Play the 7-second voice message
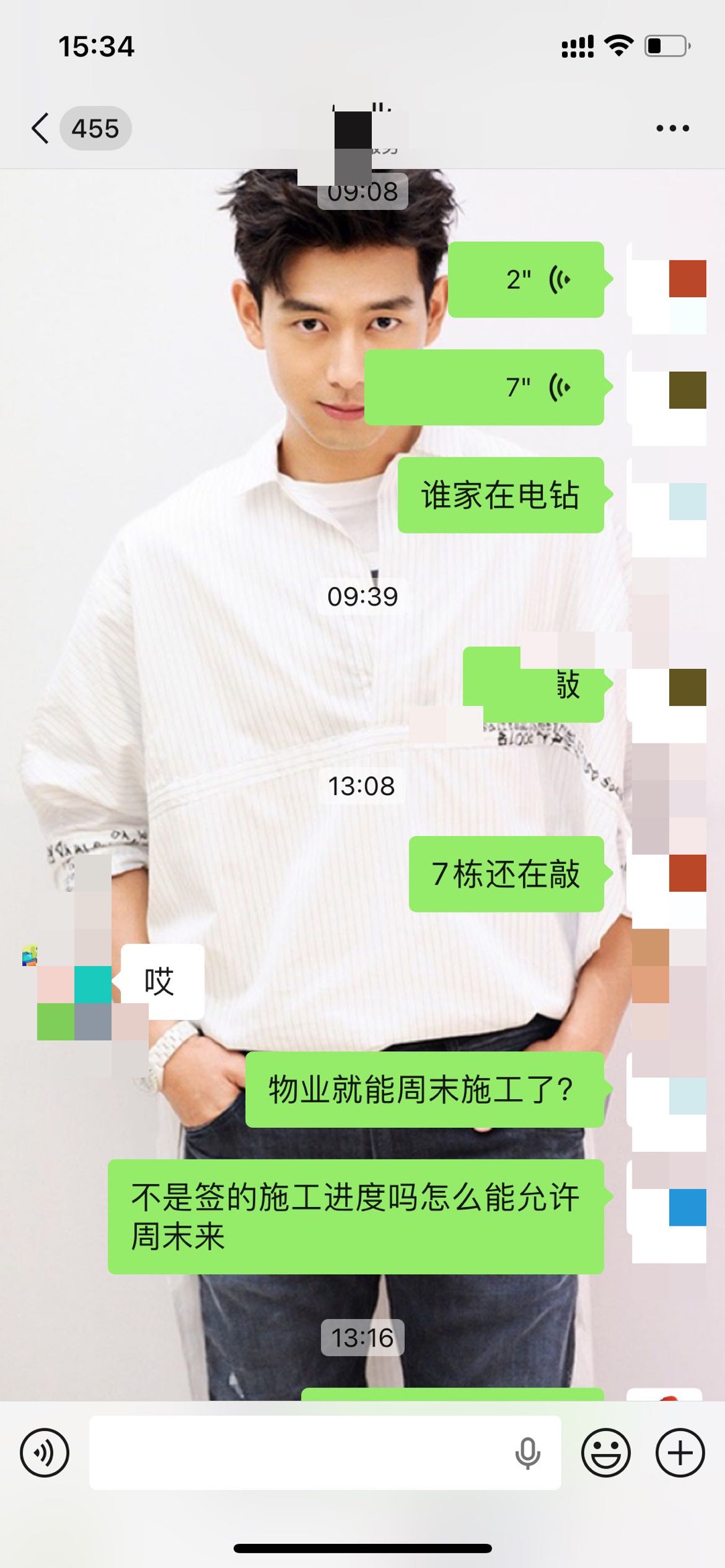 [485, 388]
